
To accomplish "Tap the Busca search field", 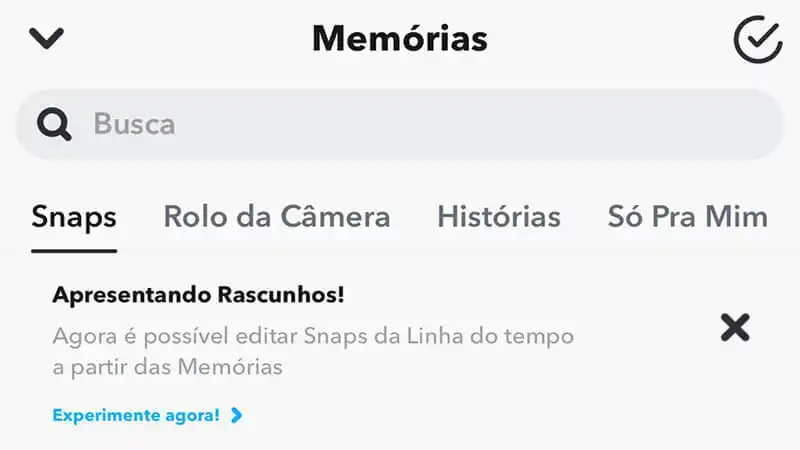I will click(x=400, y=124).
